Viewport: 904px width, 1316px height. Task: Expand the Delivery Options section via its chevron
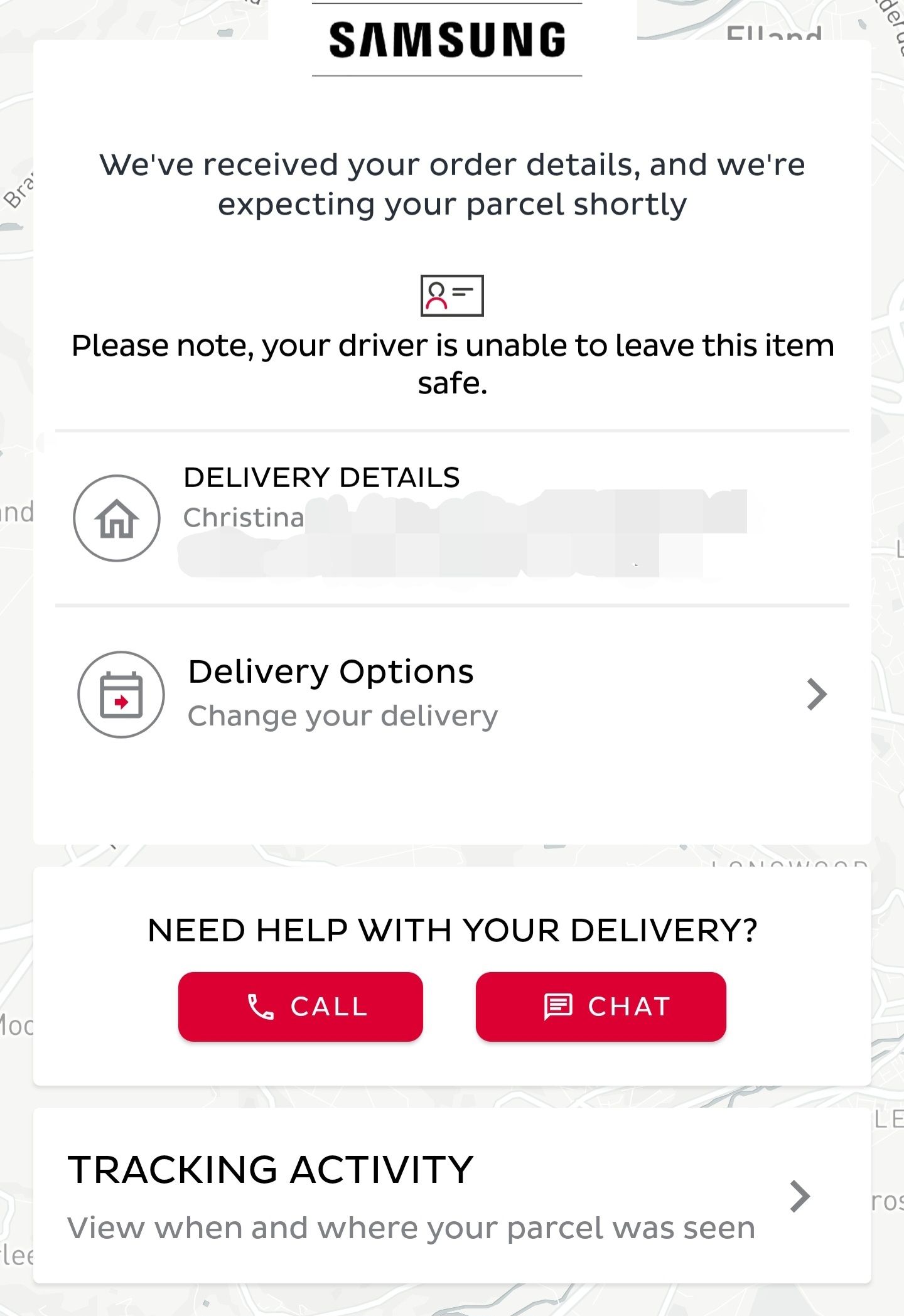(817, 694)
